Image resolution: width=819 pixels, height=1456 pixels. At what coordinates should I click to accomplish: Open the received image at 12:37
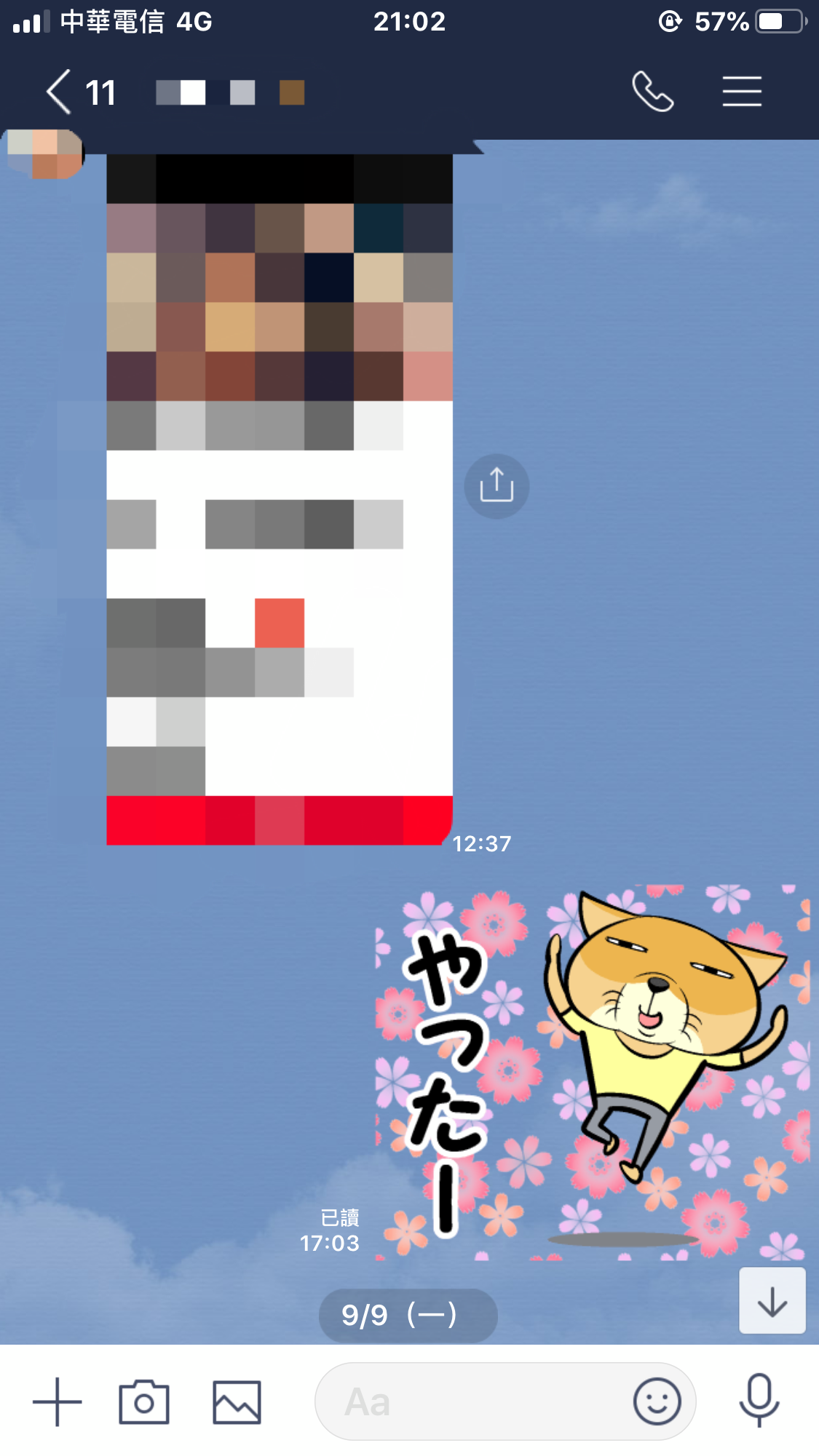pos(280,499)
